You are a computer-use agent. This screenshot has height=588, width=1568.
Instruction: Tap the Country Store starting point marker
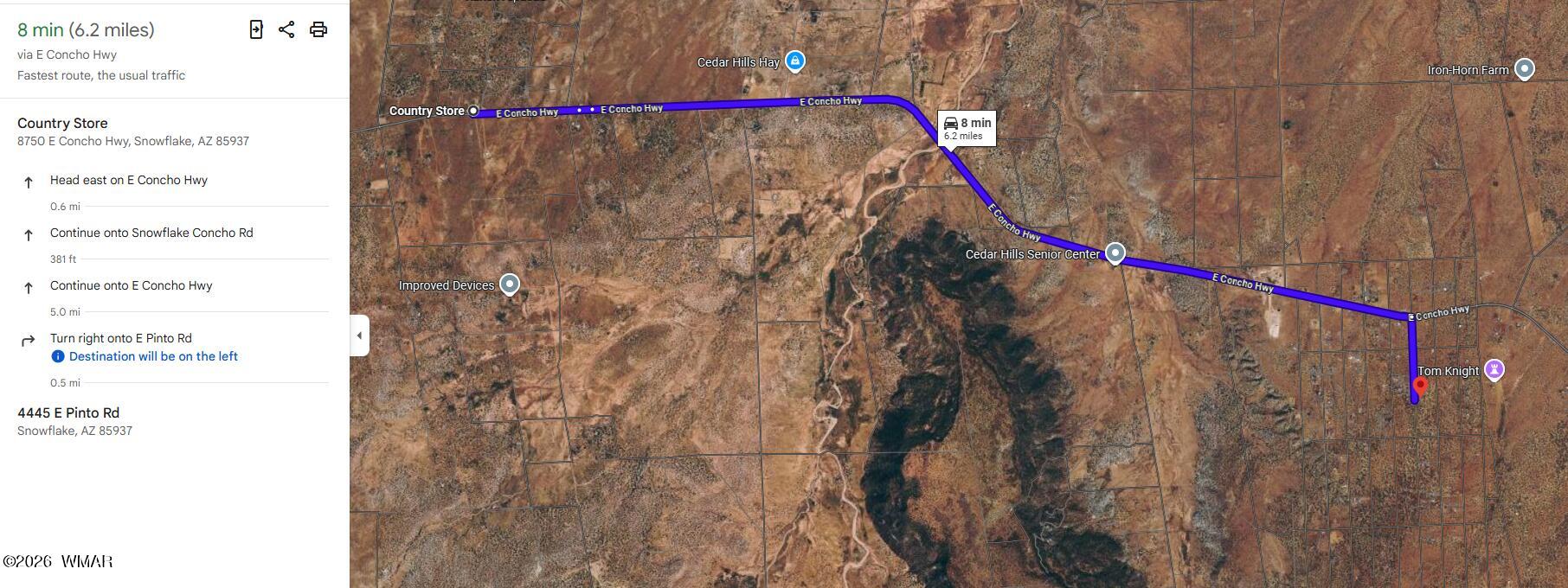pos(473,111)
